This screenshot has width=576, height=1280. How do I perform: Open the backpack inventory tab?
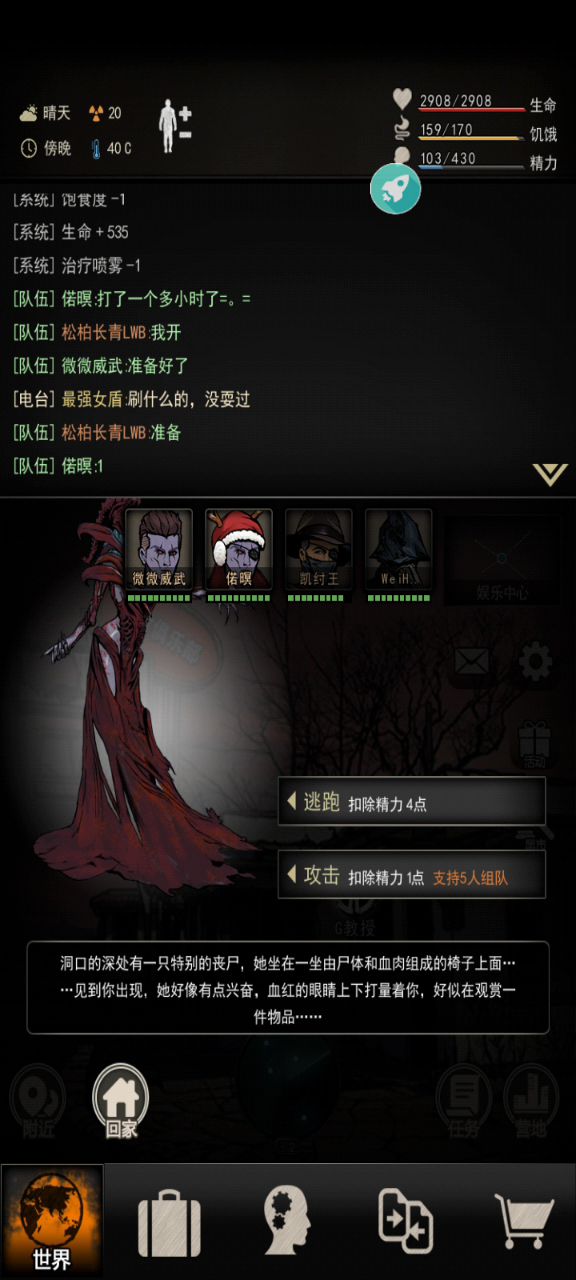(x=169, y=1222)
